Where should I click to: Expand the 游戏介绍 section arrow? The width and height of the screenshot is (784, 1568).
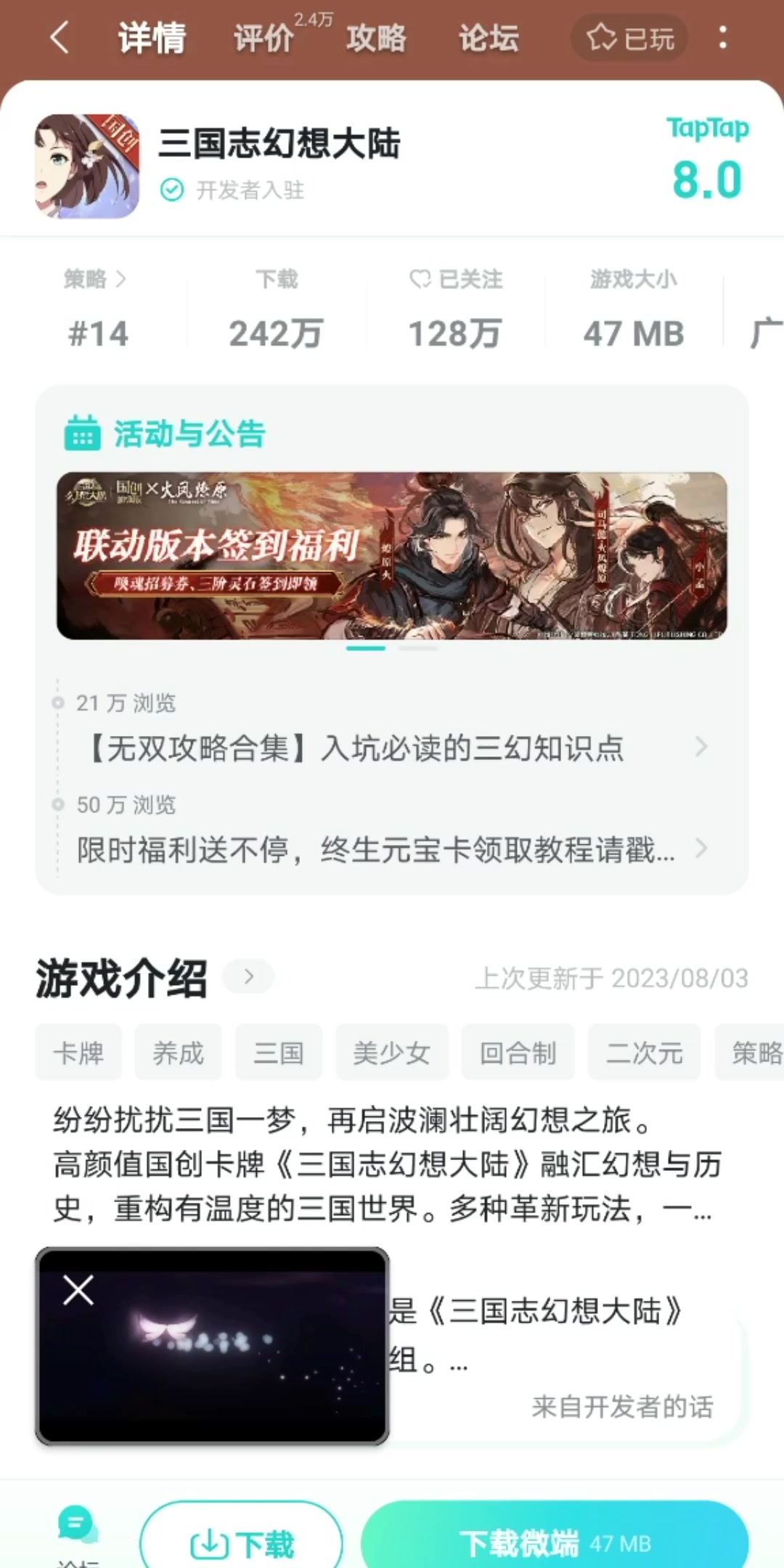pos(248,976)
